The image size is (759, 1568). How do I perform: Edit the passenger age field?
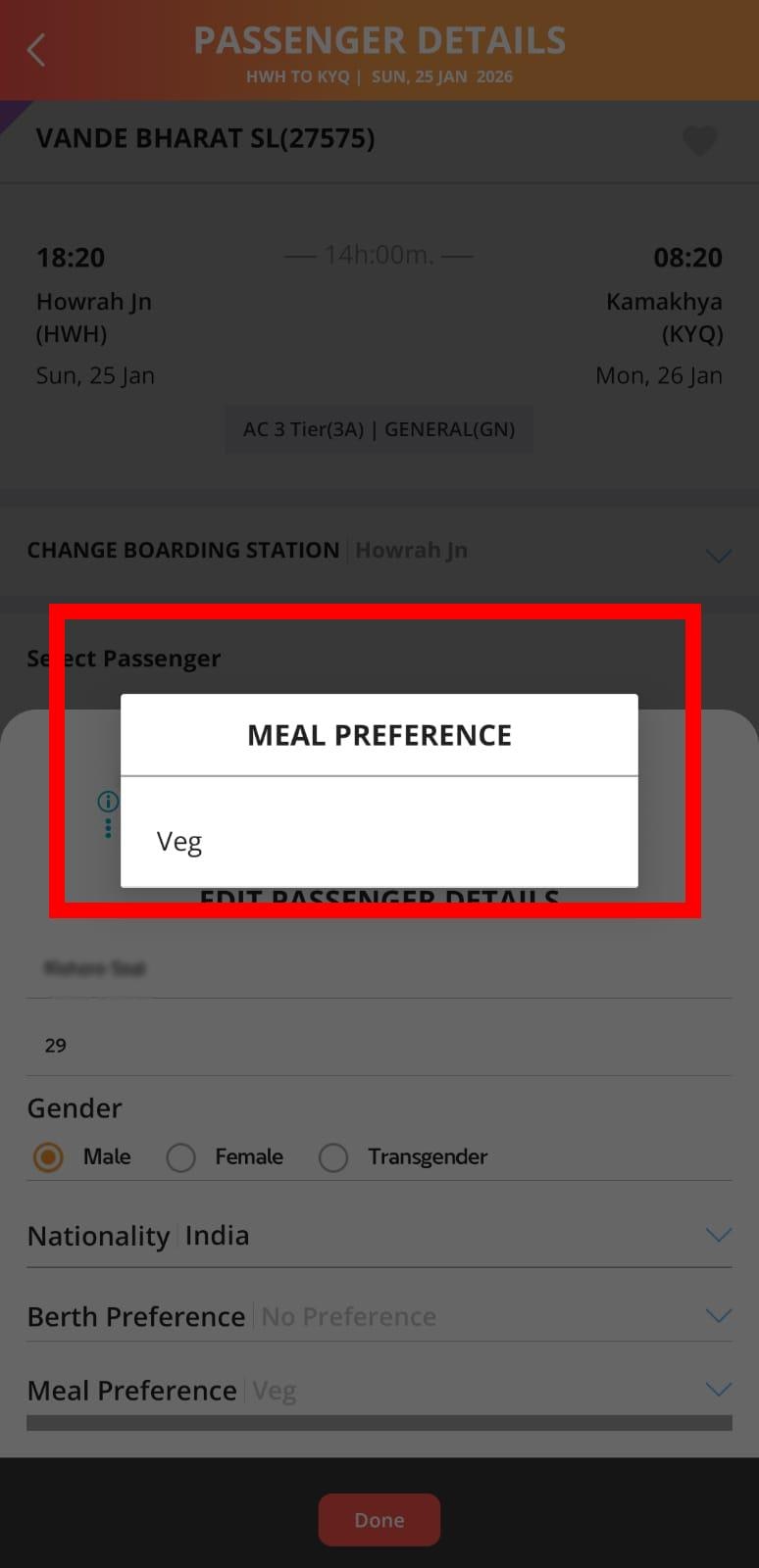[378, 1046]
